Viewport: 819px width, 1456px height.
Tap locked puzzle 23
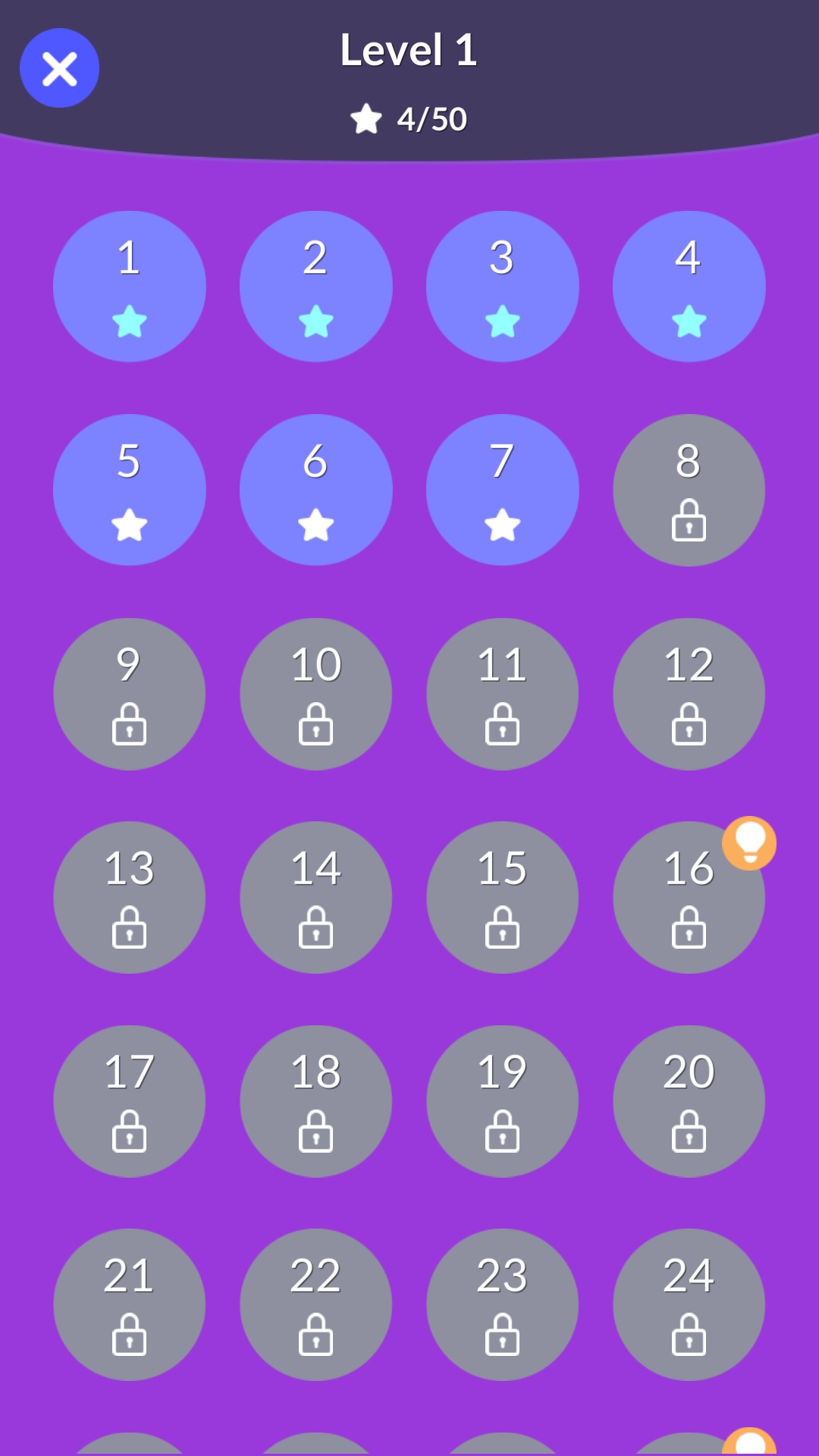(503, 1304)
